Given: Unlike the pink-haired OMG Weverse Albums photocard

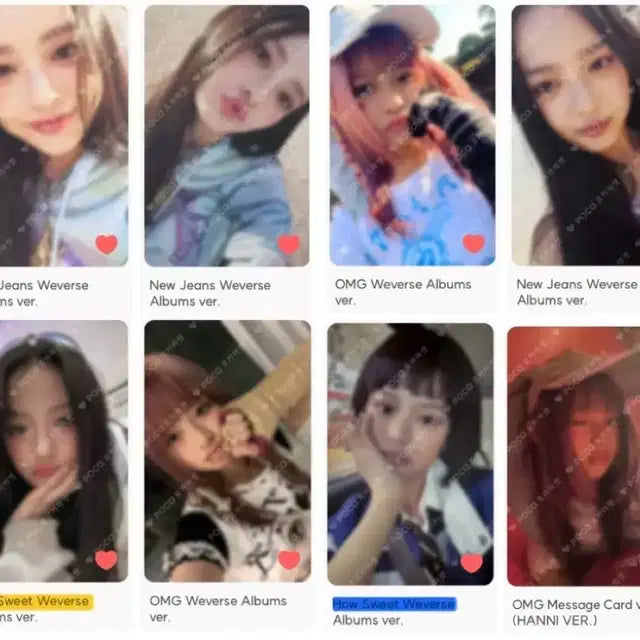Looking at the screenshot, I should (x=474, y=243).
